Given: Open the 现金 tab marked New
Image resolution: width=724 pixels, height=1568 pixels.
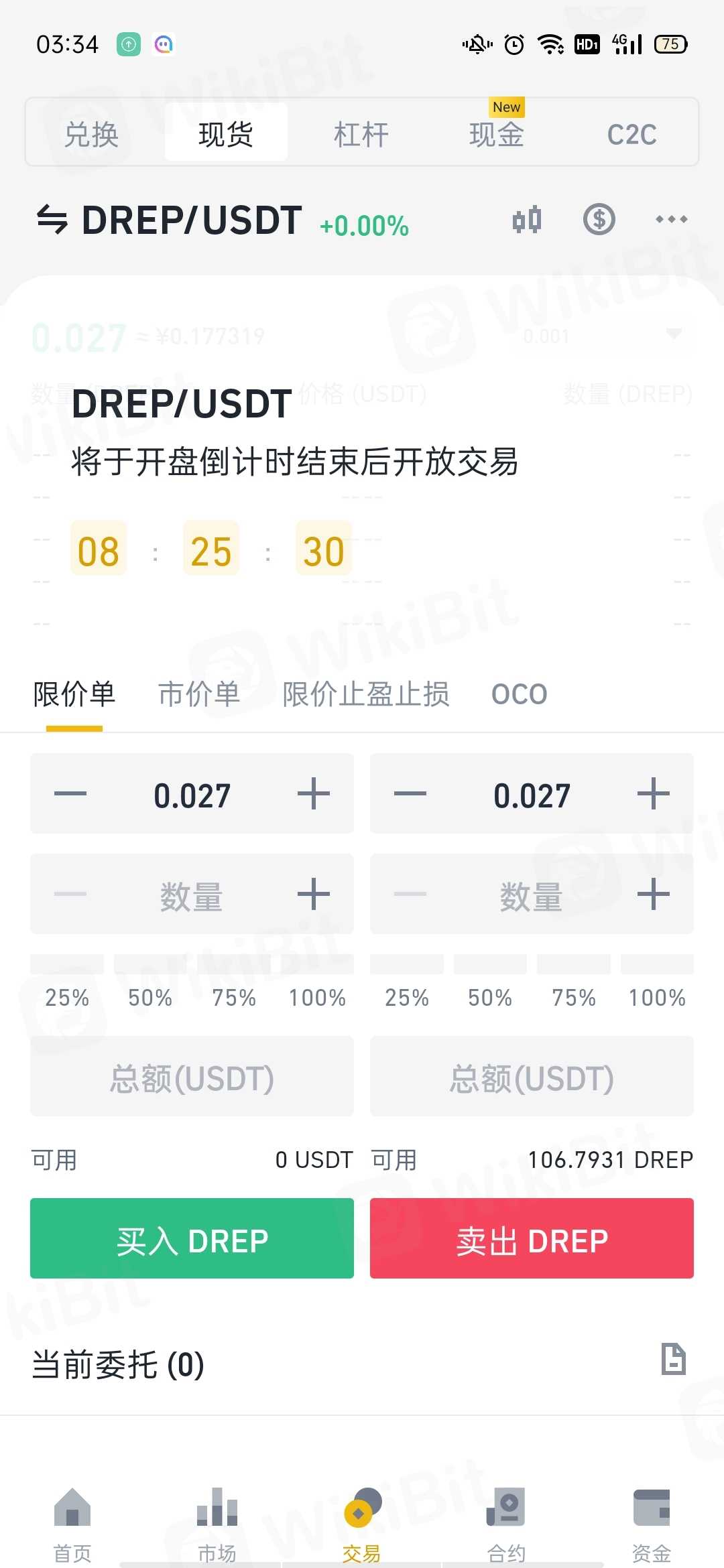Looking at the screenshot, I should click(x=496, y=134).
